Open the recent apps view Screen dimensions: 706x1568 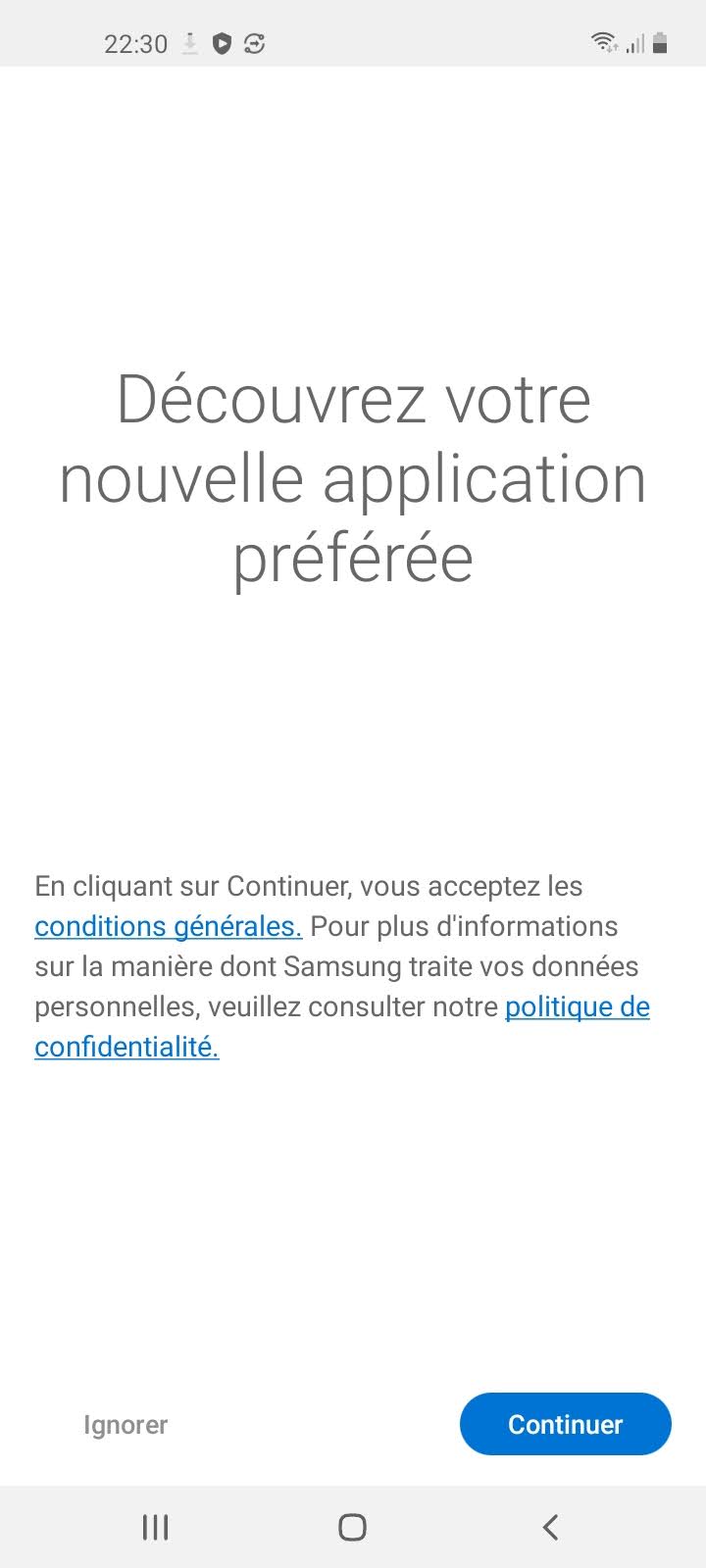click(x=155, y=1526)
